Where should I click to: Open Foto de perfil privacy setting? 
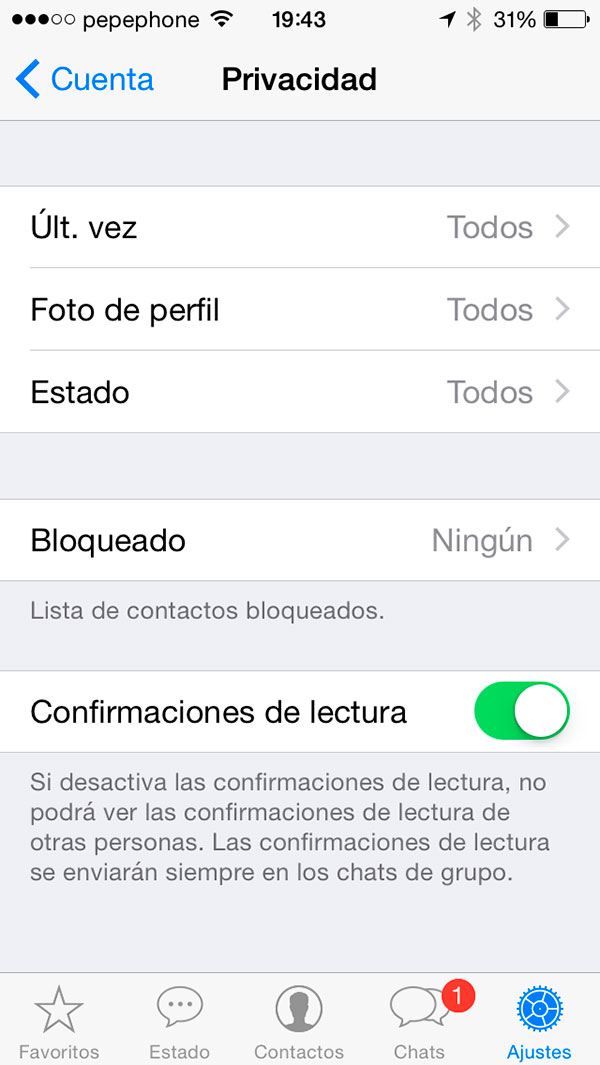300,310
